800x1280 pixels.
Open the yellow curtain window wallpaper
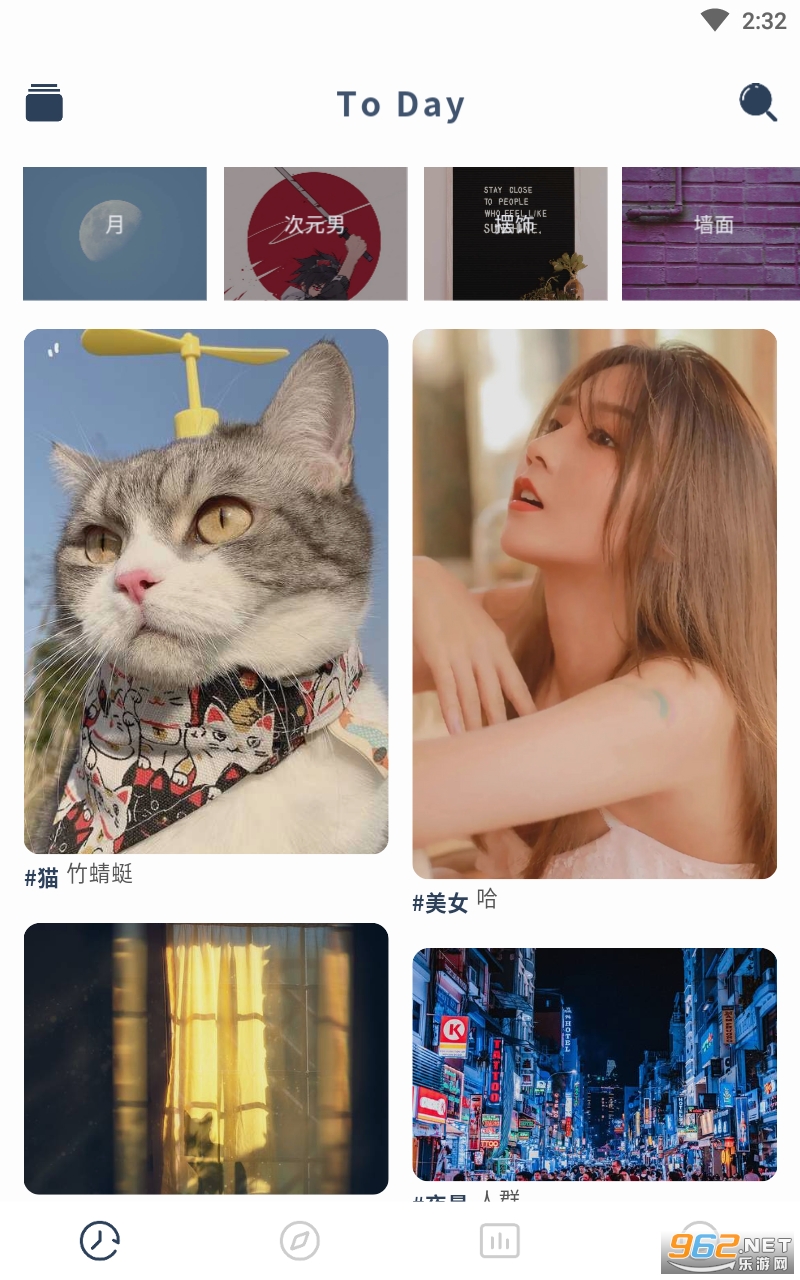pyautogui.click(x=206, y=1057)
